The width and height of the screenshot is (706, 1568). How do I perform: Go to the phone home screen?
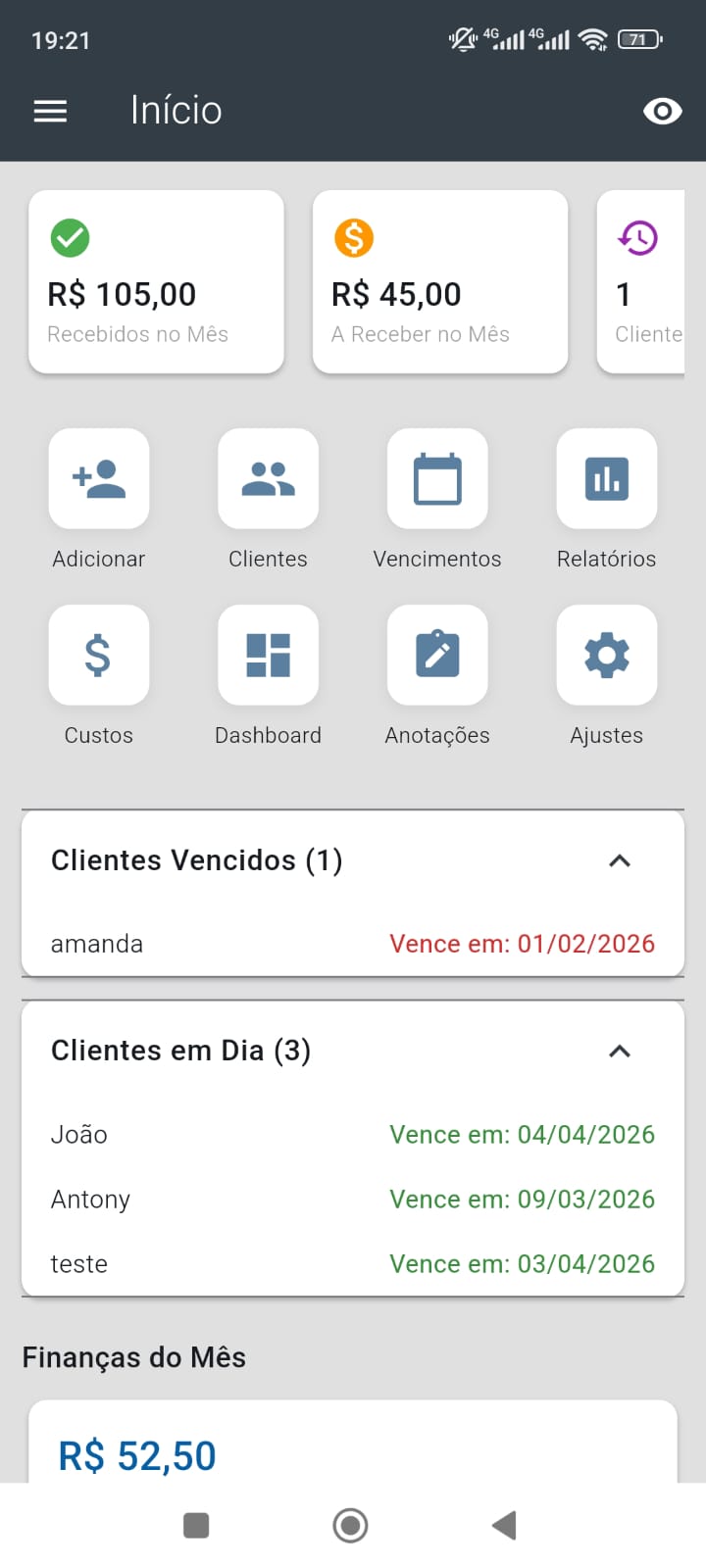coord(350,1525)
